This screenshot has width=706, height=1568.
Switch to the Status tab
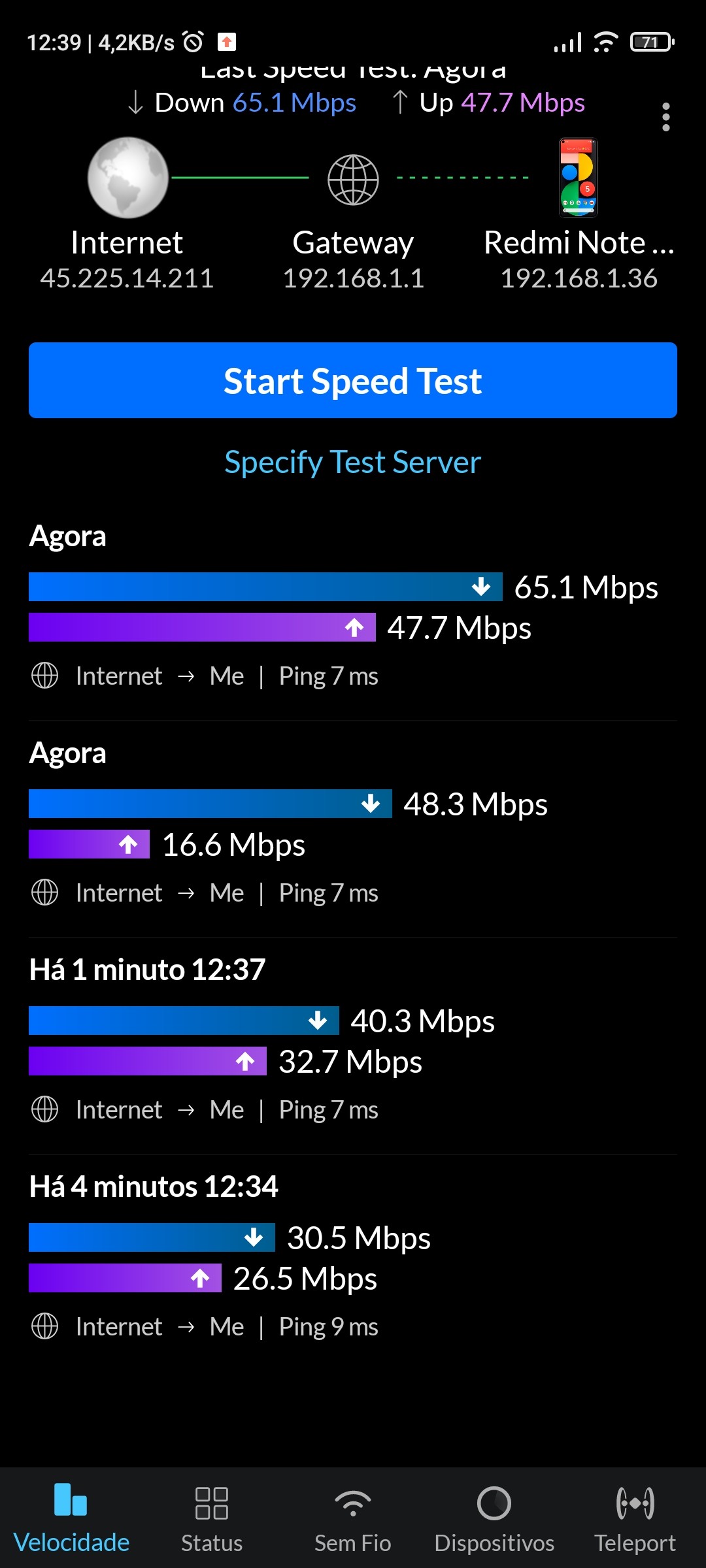[212, 1518]
